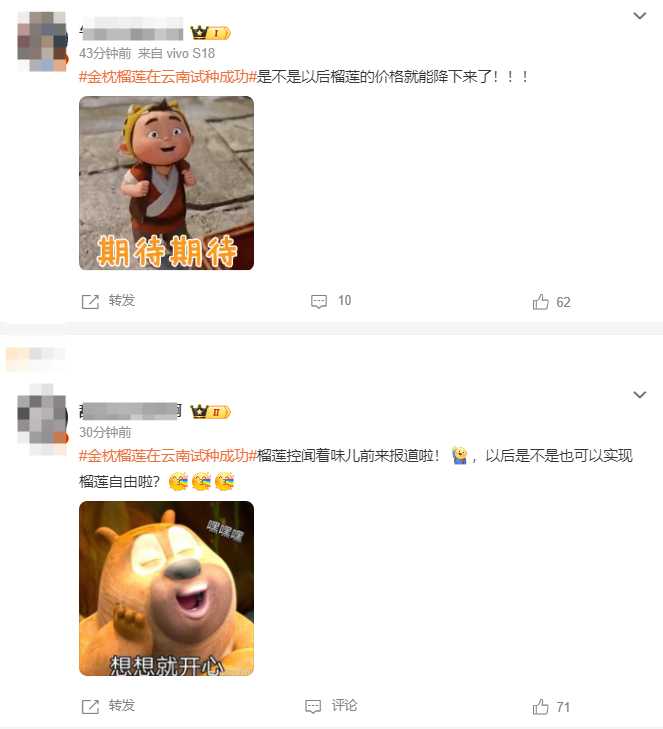
Task: Like the post with 71 likes
Action: [551, 707]
